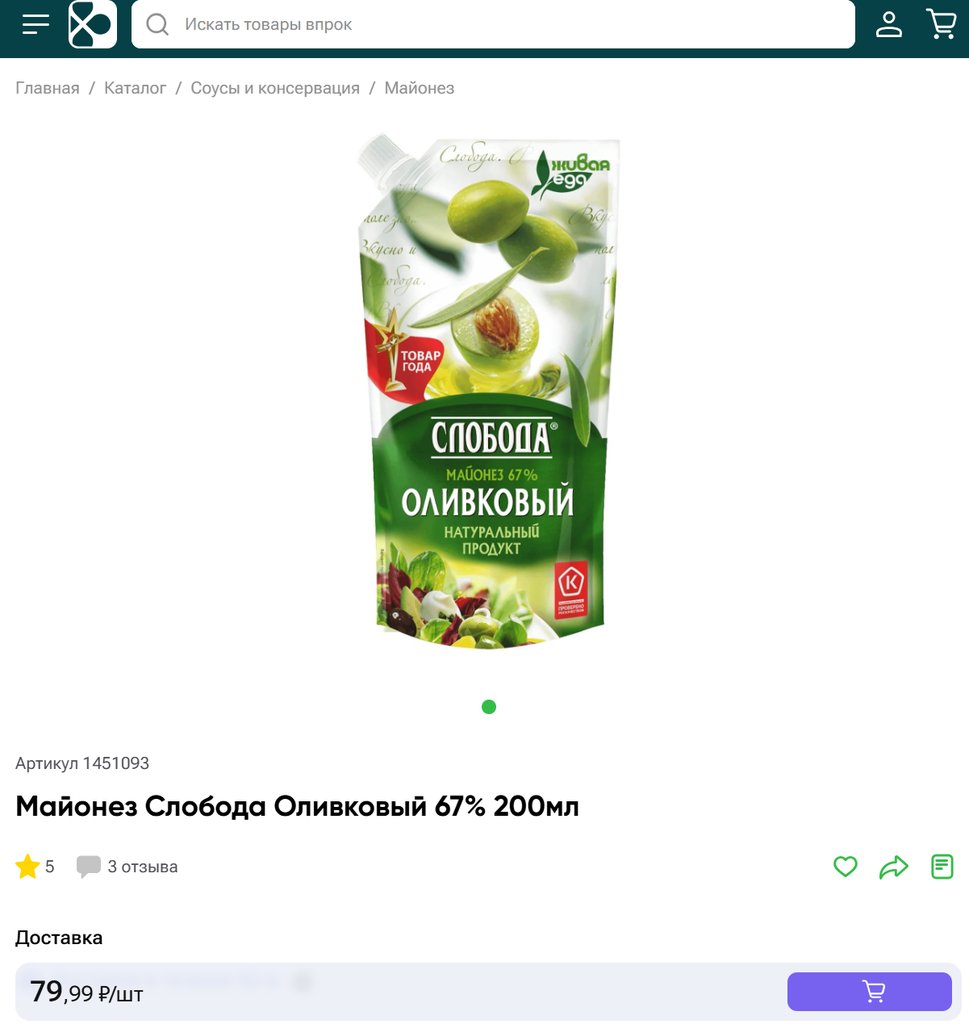
Task: Add to cart with purple button
Action: pos(869,991)
